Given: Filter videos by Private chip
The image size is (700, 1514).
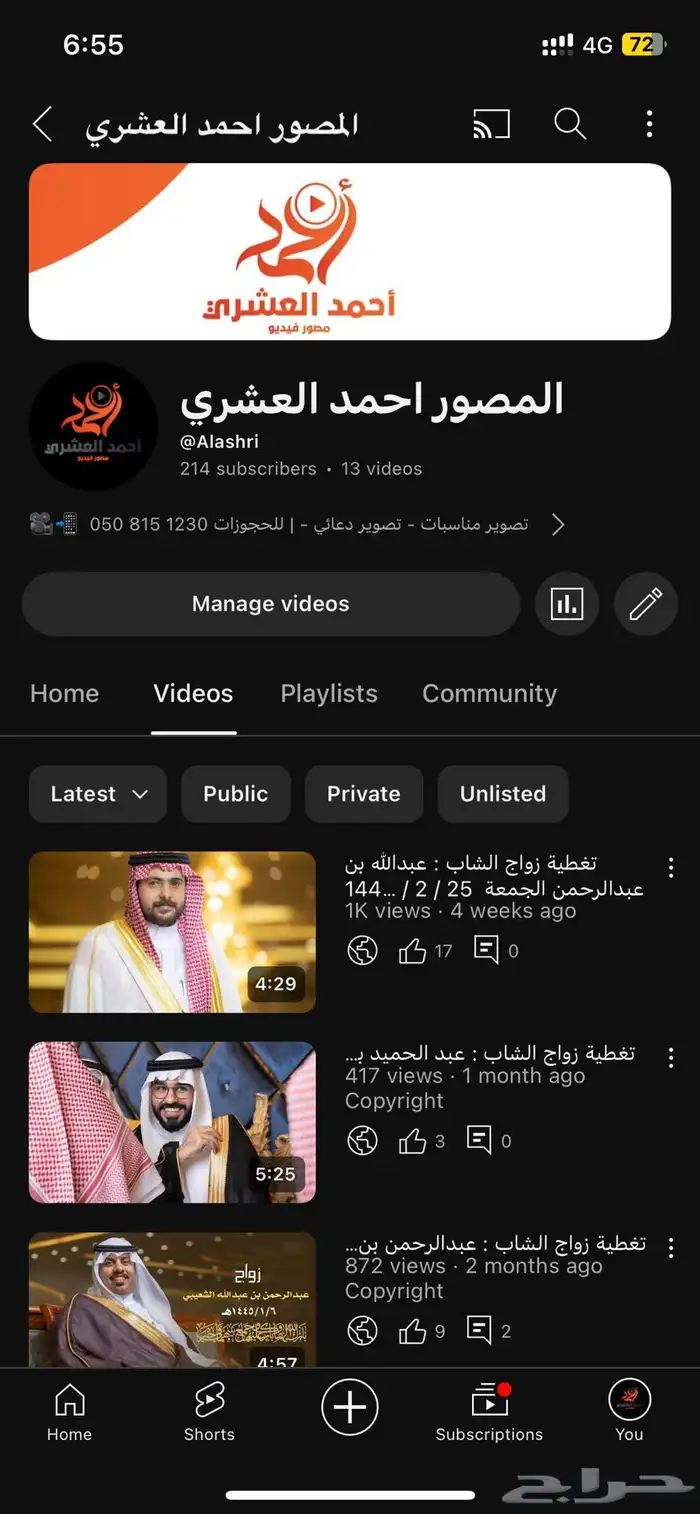Looking at the screenshot, I should click(364, 794).
